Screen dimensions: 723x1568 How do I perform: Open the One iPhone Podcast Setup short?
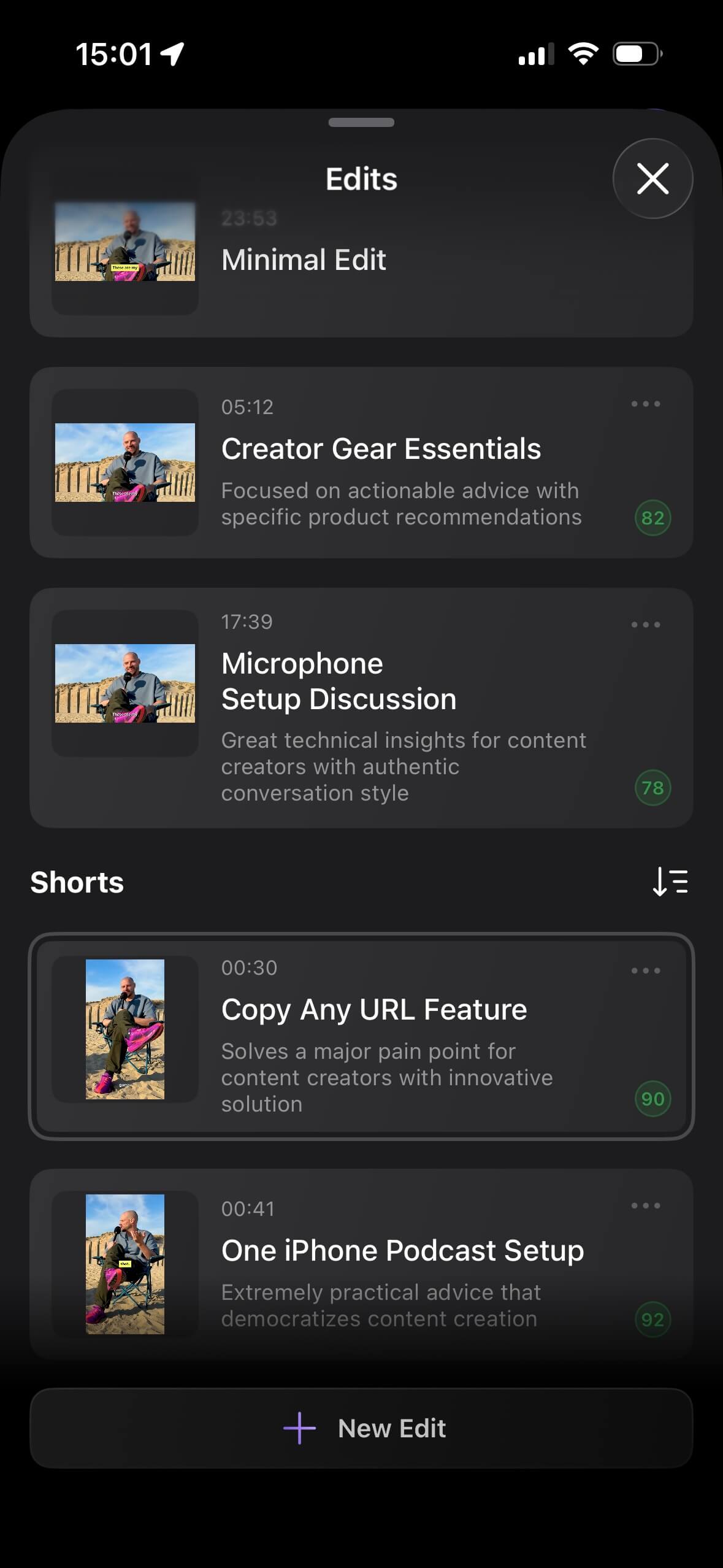[361, 1264]
